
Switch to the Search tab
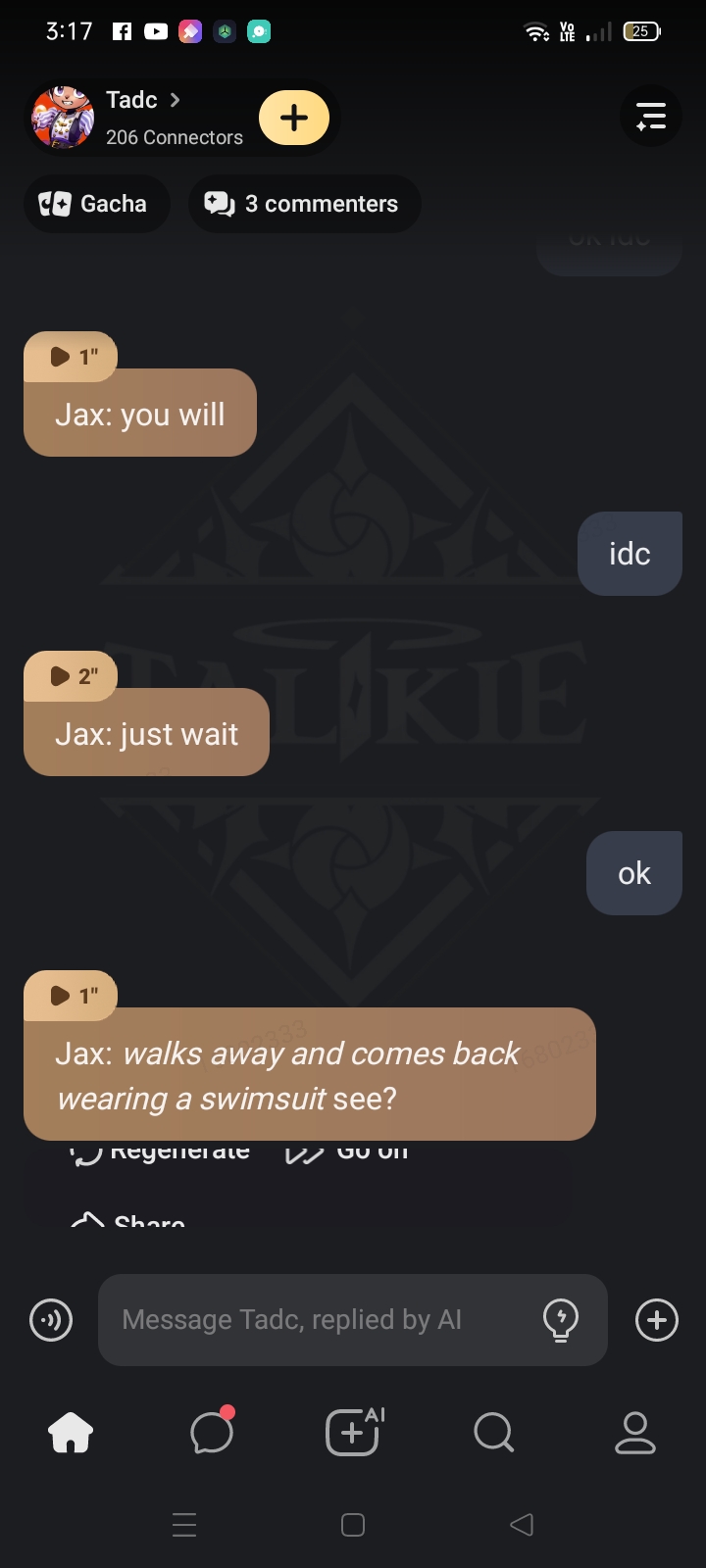point(493,1433)
